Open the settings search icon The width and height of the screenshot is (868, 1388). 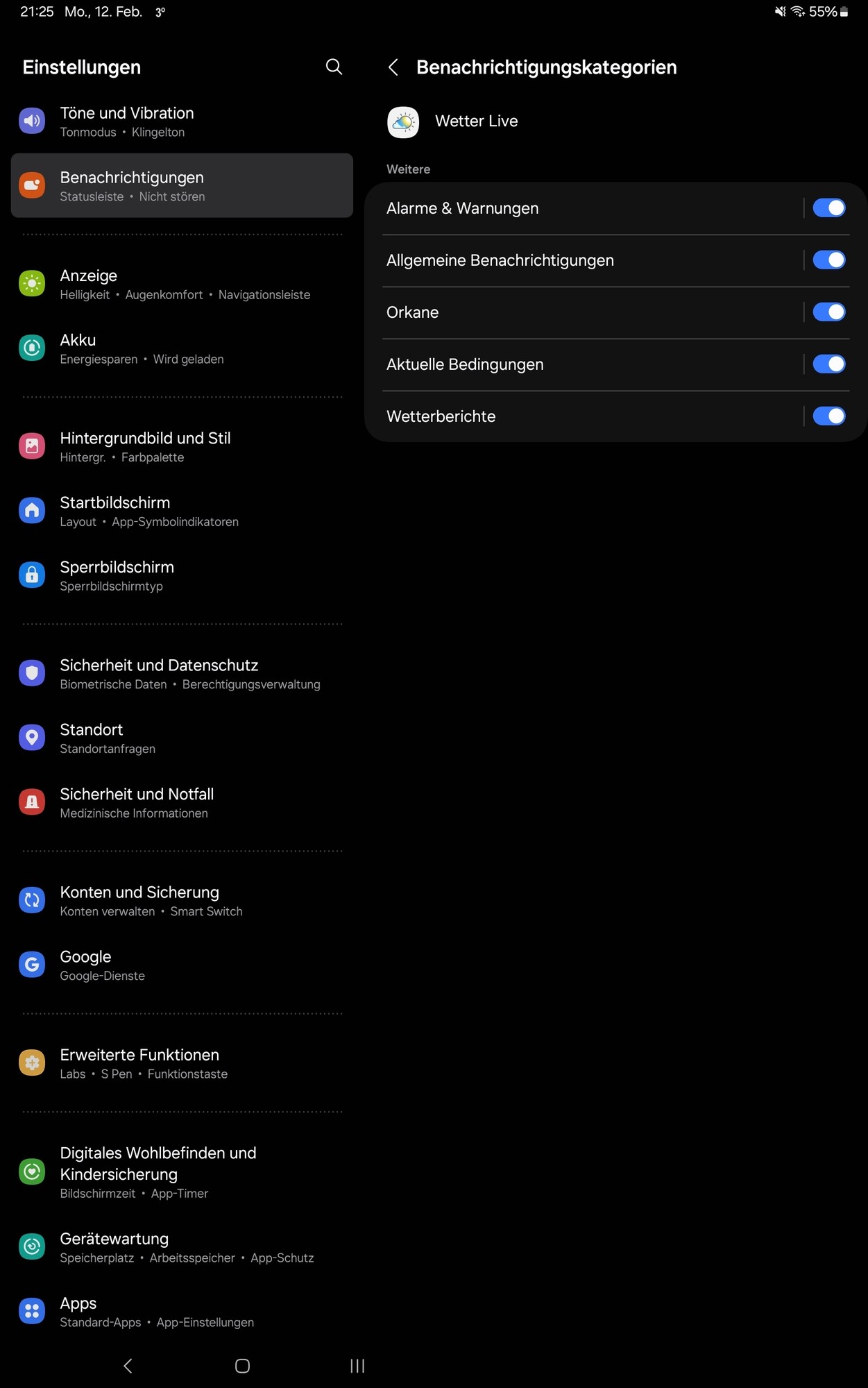[334, 67]
